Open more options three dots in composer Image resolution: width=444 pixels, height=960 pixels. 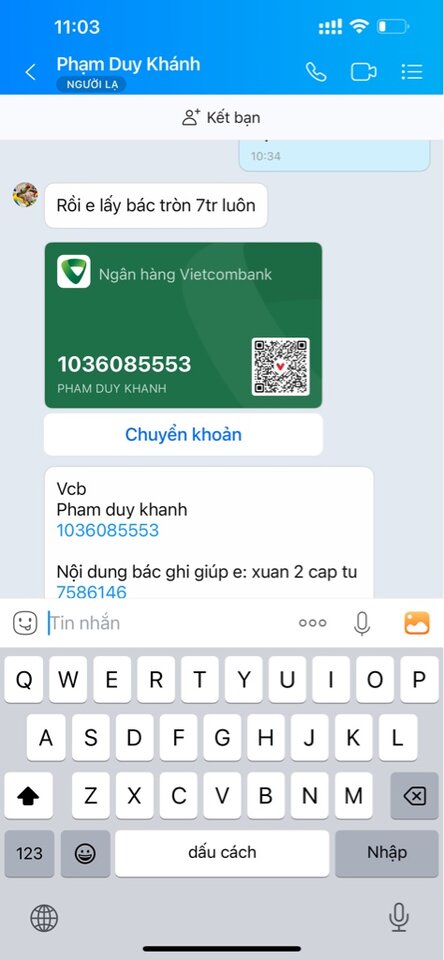click(x=312, y=623)
